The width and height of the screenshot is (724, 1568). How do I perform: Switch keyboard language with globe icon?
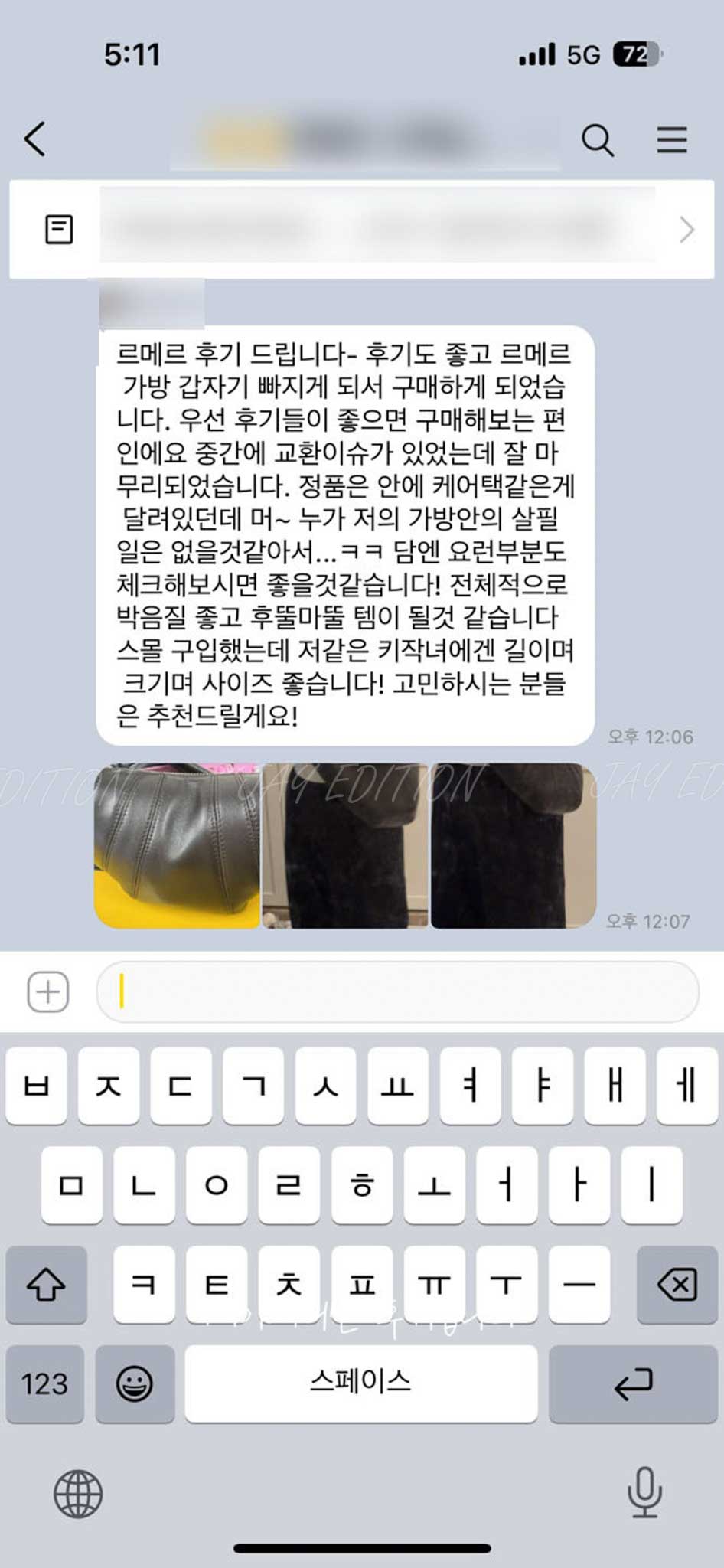pos(78,1494)
